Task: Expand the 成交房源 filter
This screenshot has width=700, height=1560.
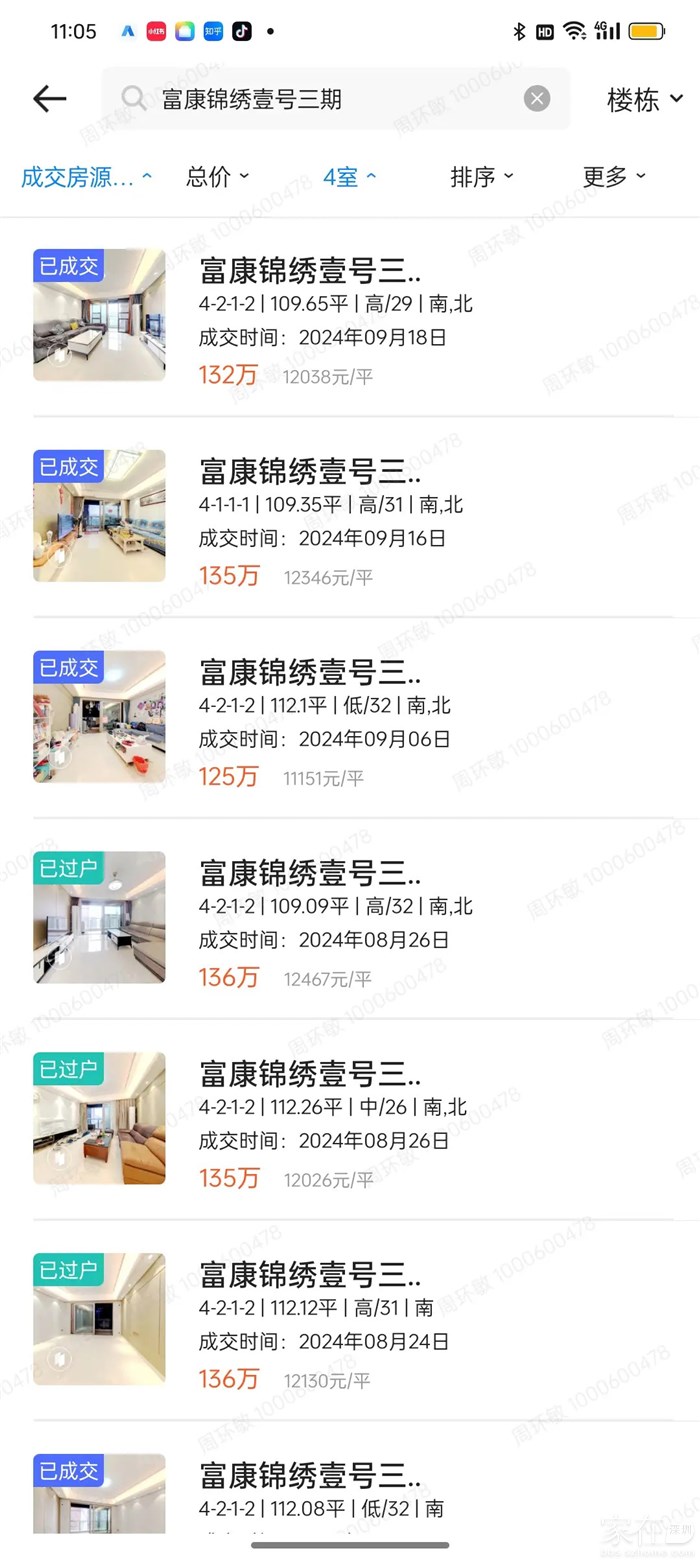Action: 87,177
